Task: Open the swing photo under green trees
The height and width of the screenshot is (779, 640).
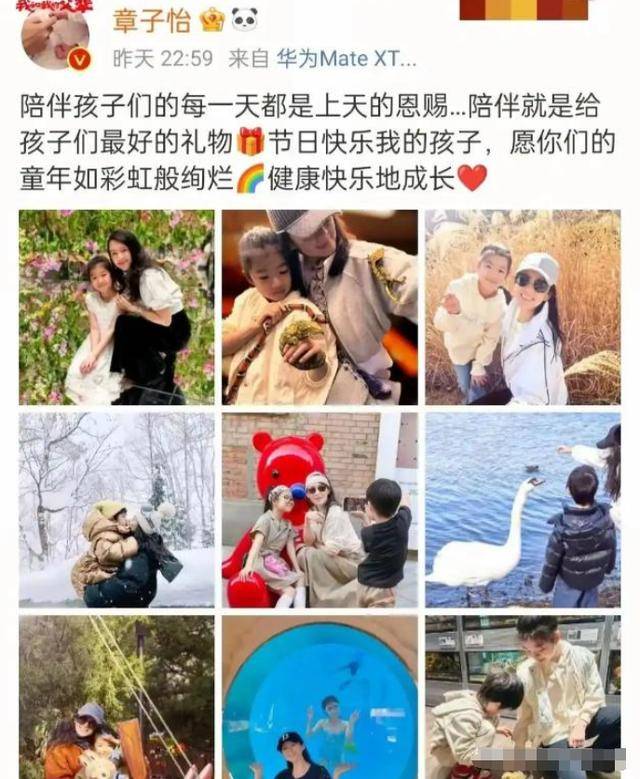Action: 116,697
